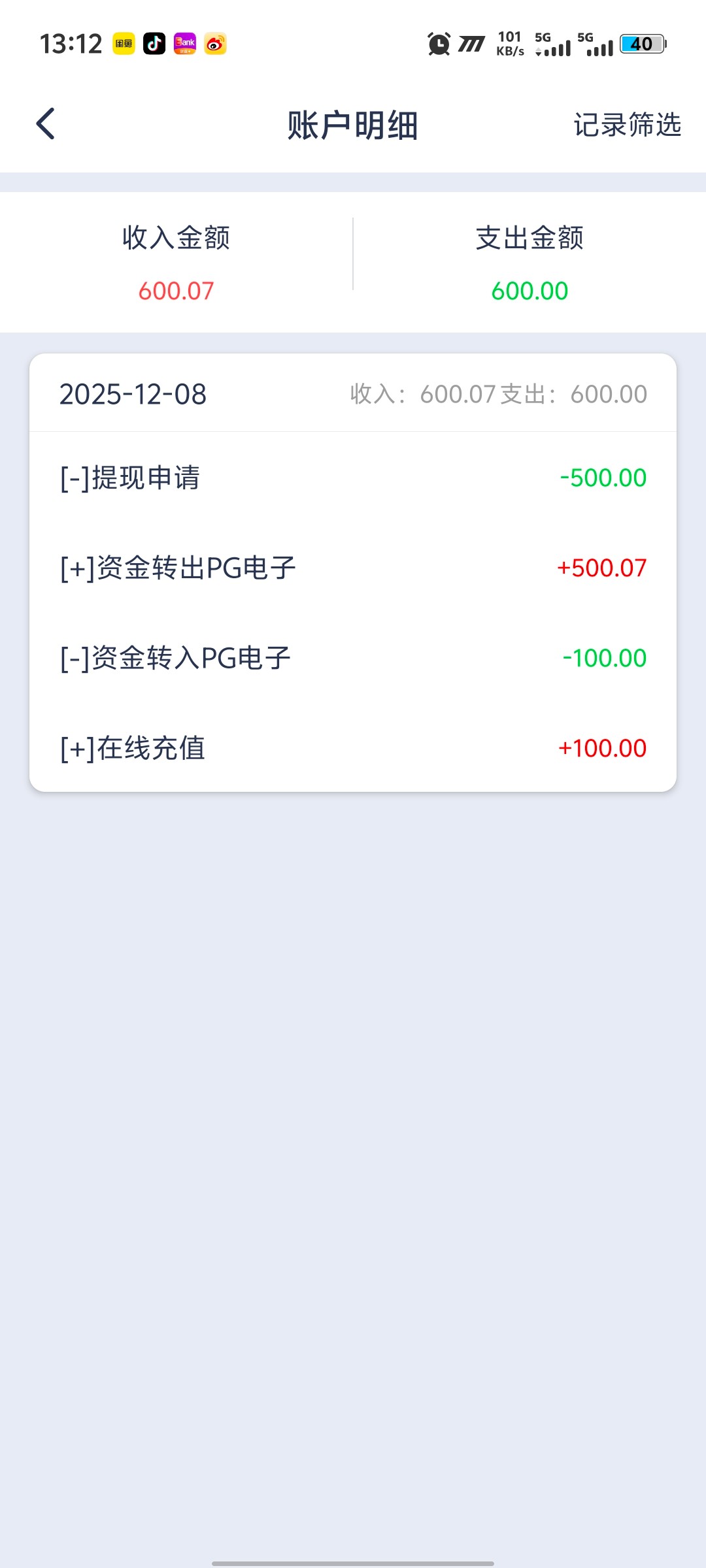
Task: Tap the Weibo icon in the status bar
Action: tap(215, 44)
